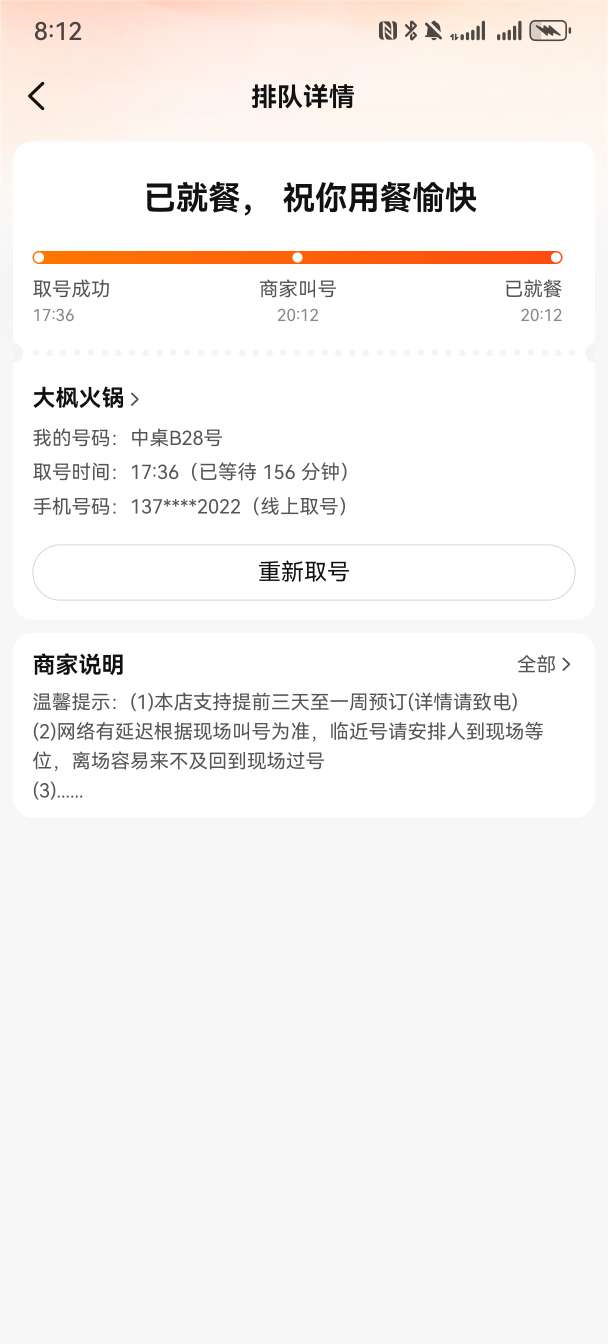Open the 大枫火锅 restaurant page
The width and height of the screenshot is (608, 1344).
click(86, 398)
